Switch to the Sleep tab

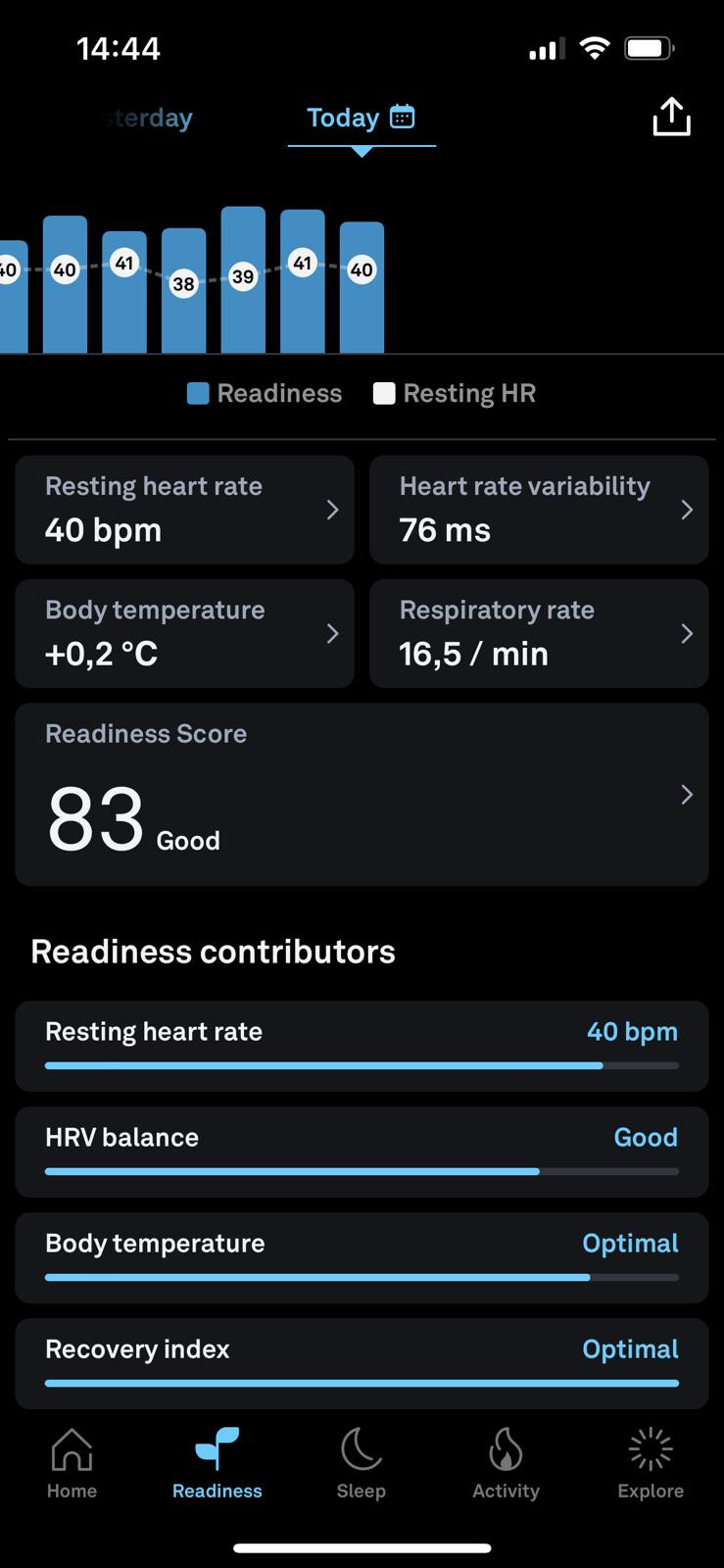click(x=362, y=1464)
